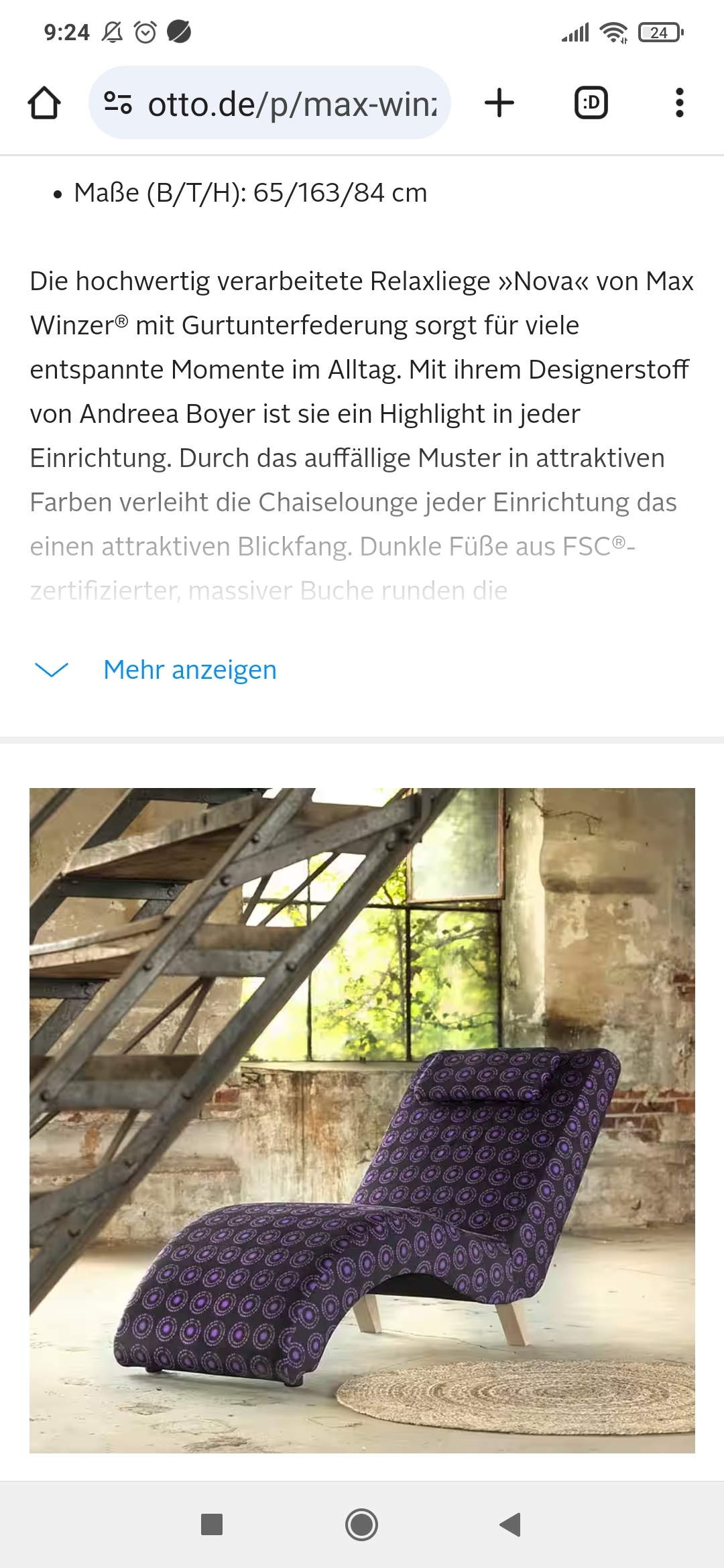
Task: Open the Relaxliege product photo
Action: 362,1120
